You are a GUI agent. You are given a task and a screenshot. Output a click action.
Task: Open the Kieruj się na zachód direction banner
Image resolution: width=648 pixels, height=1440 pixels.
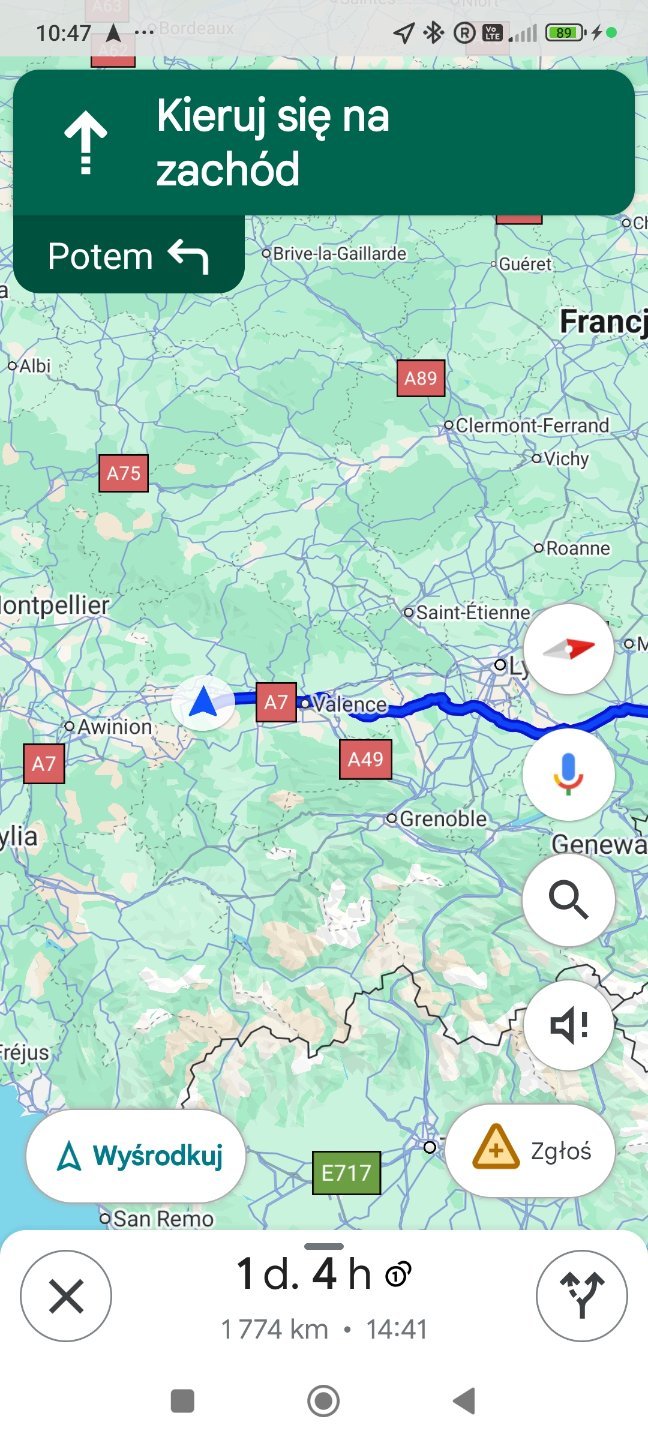323,142
